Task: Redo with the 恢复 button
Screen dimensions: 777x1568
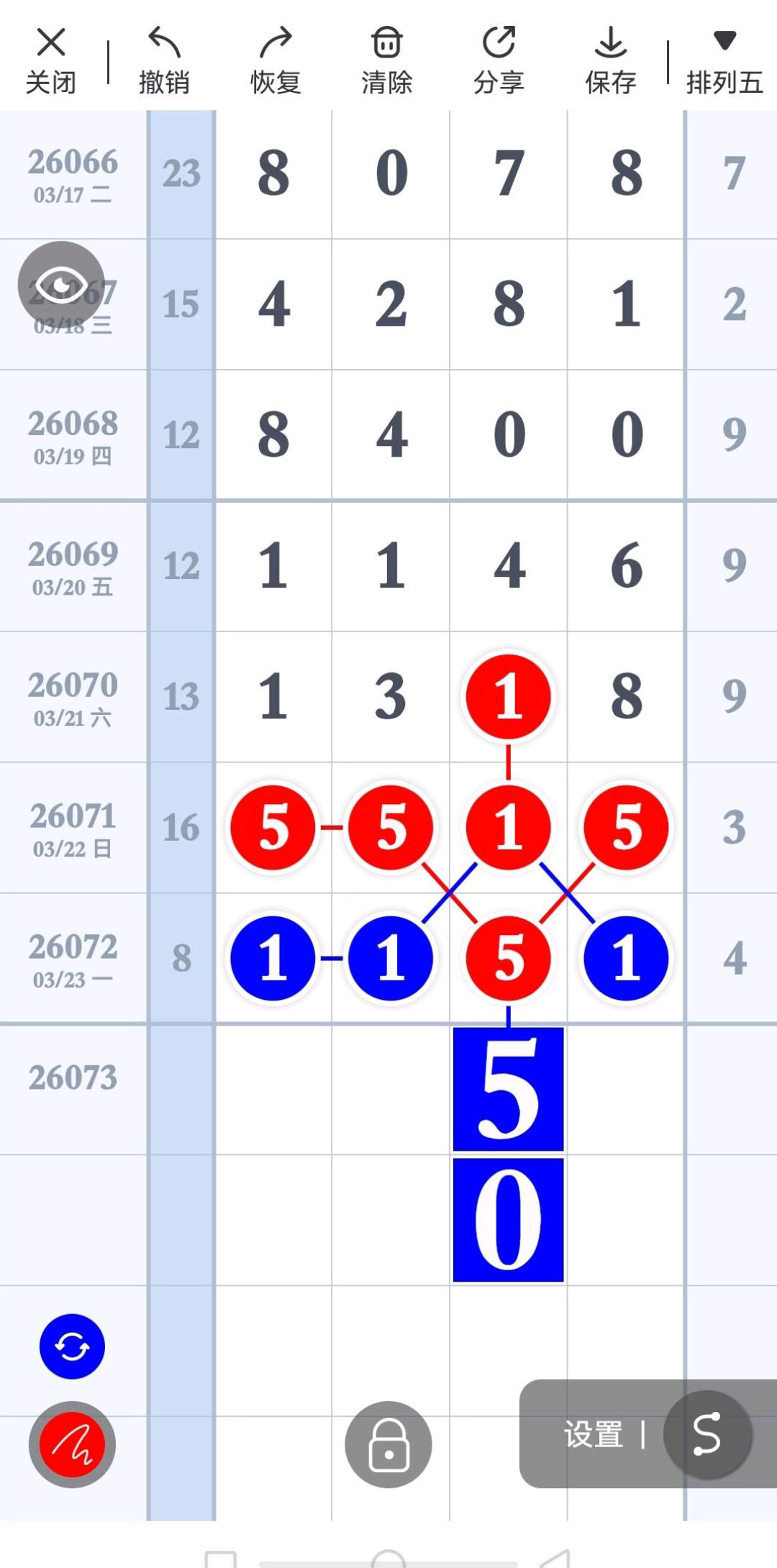Action: pos(276,61)
